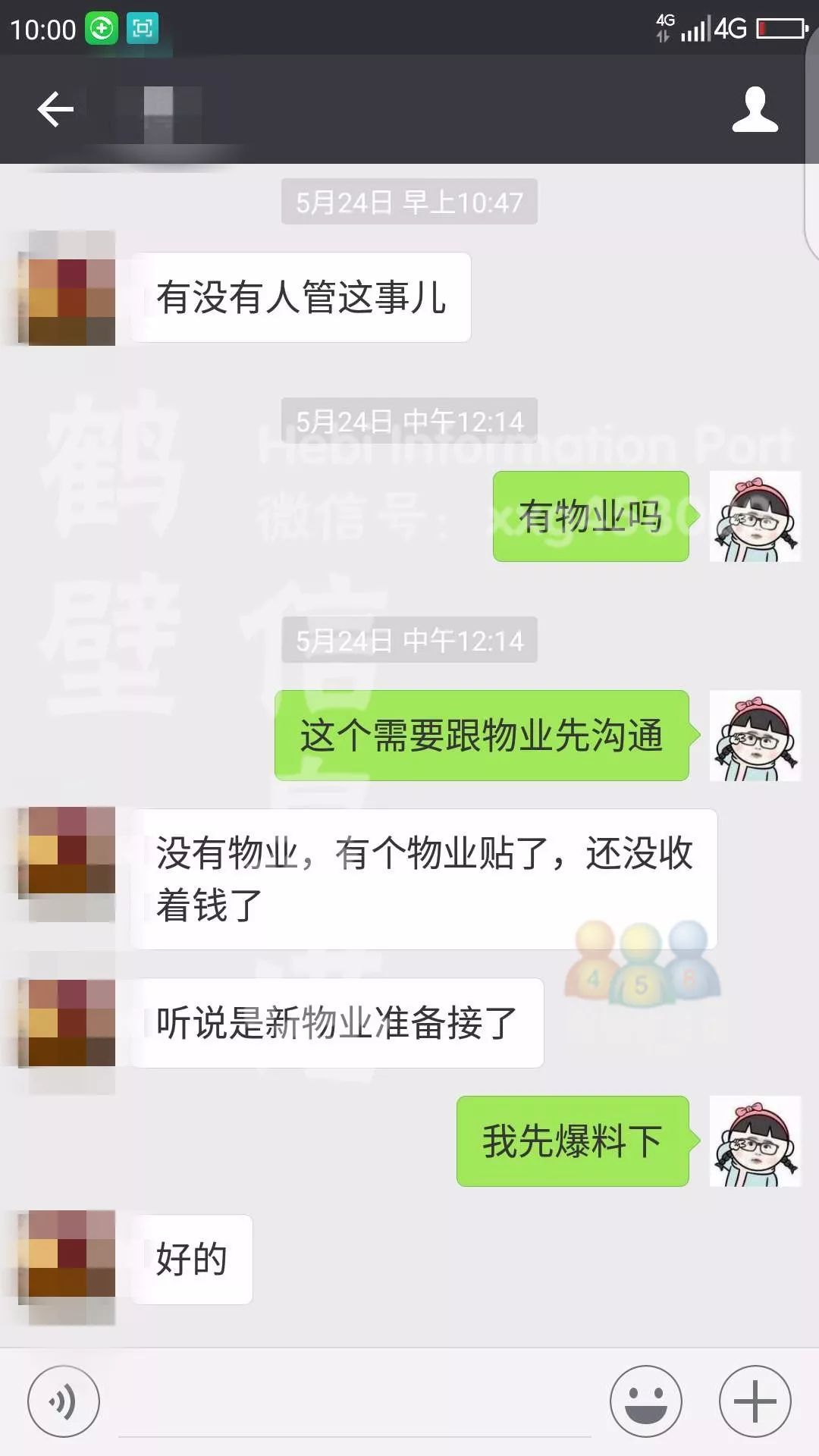This screenshot has height=1456, width=819.
Task: Go back to the chat list
Action: (55, 109)
